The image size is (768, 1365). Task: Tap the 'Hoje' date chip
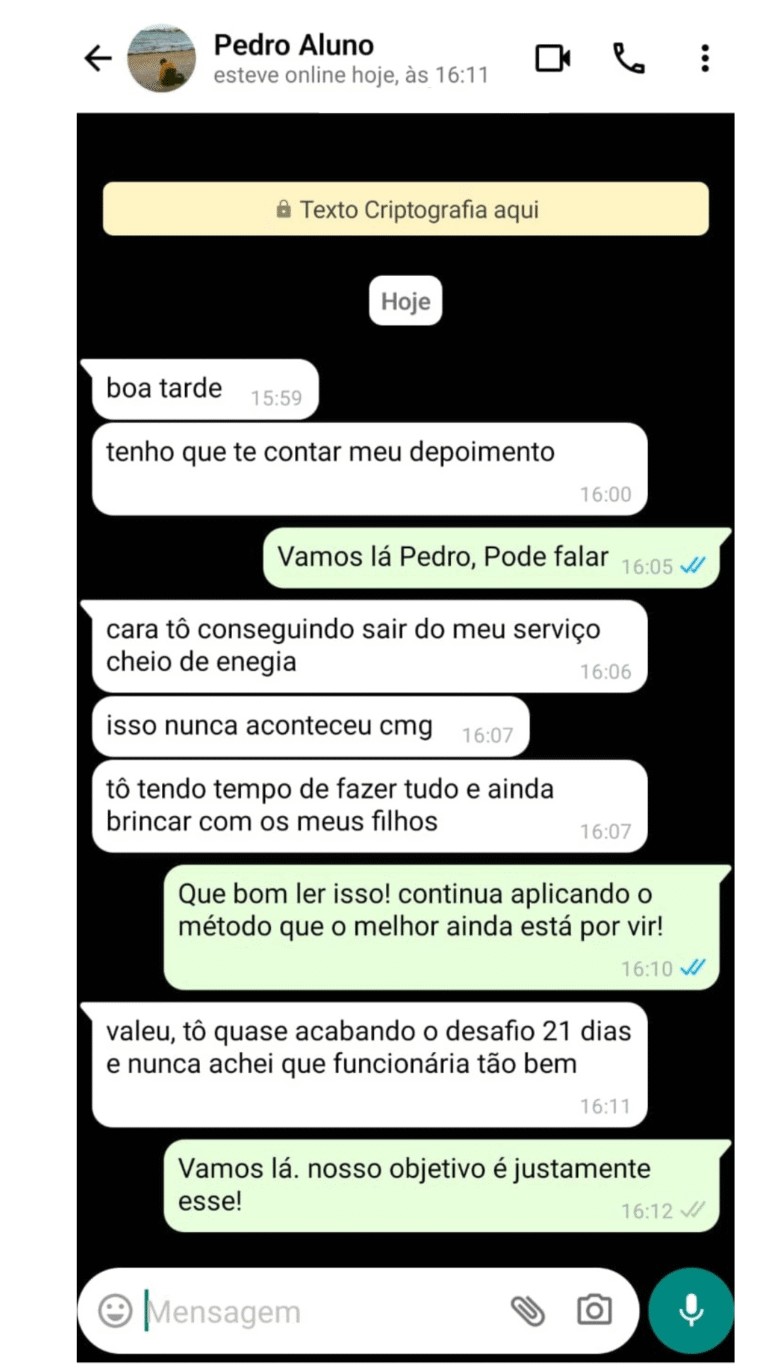point(405,300)
